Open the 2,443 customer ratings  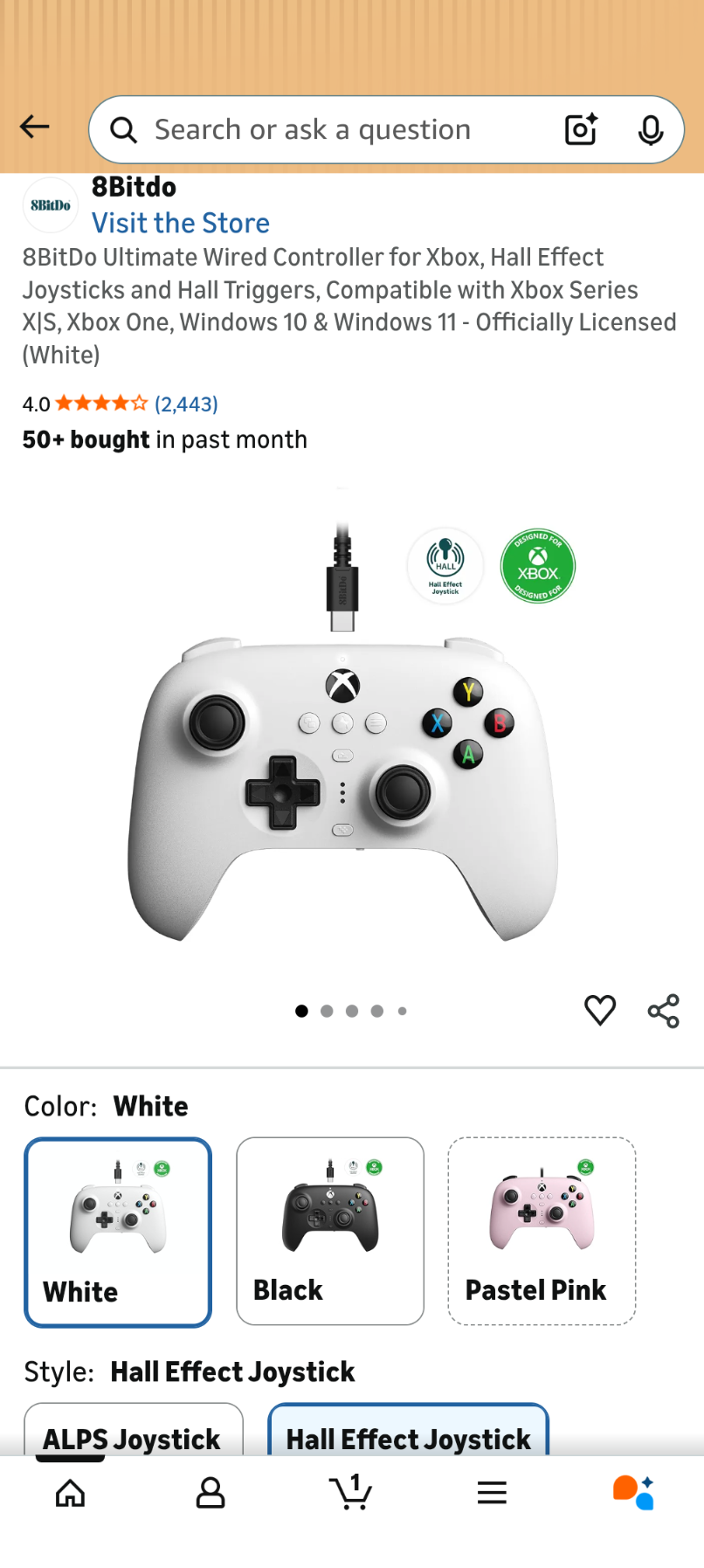click(x=186, y=404)
